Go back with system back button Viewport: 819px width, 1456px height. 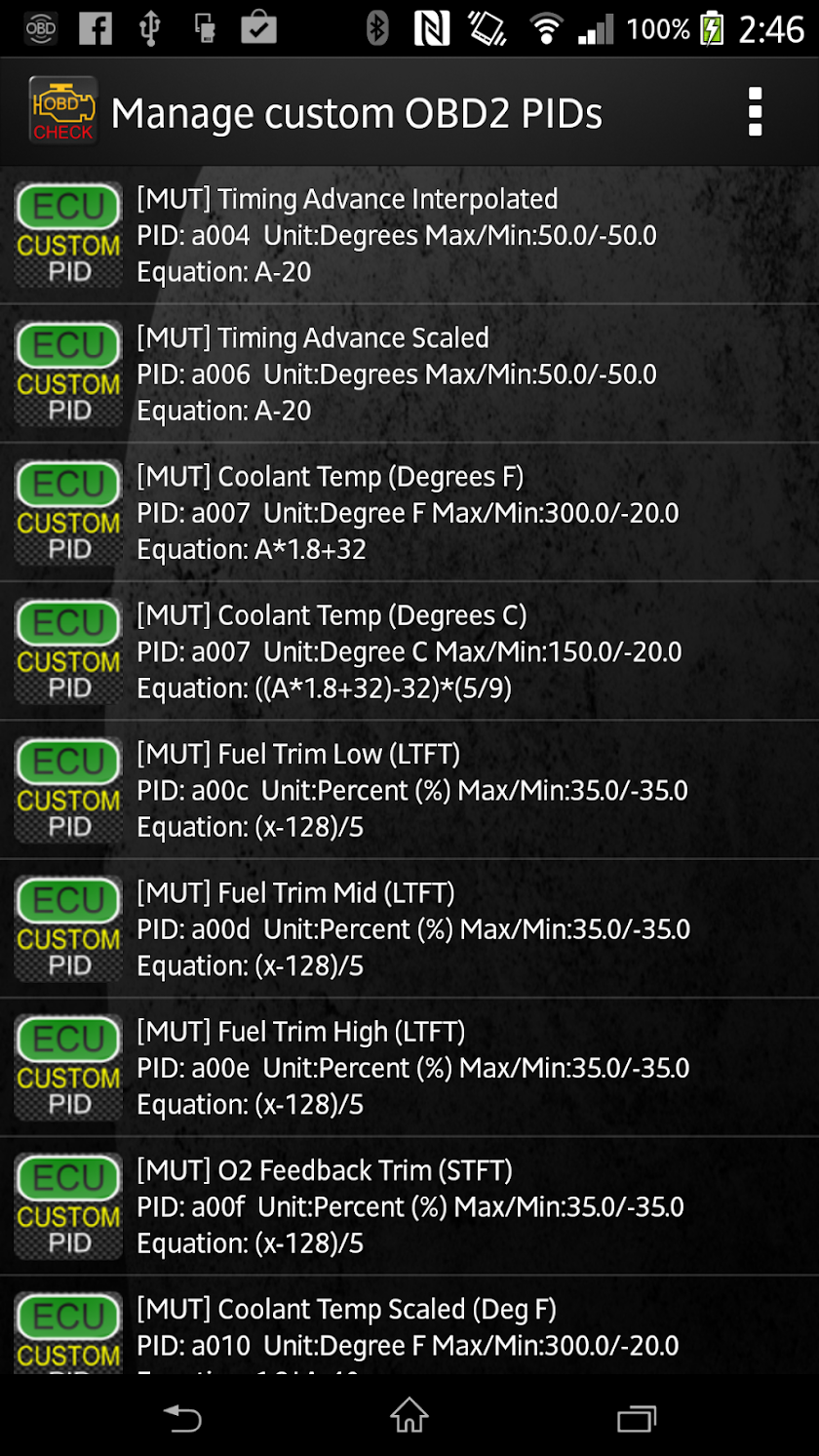[182, 1415]
